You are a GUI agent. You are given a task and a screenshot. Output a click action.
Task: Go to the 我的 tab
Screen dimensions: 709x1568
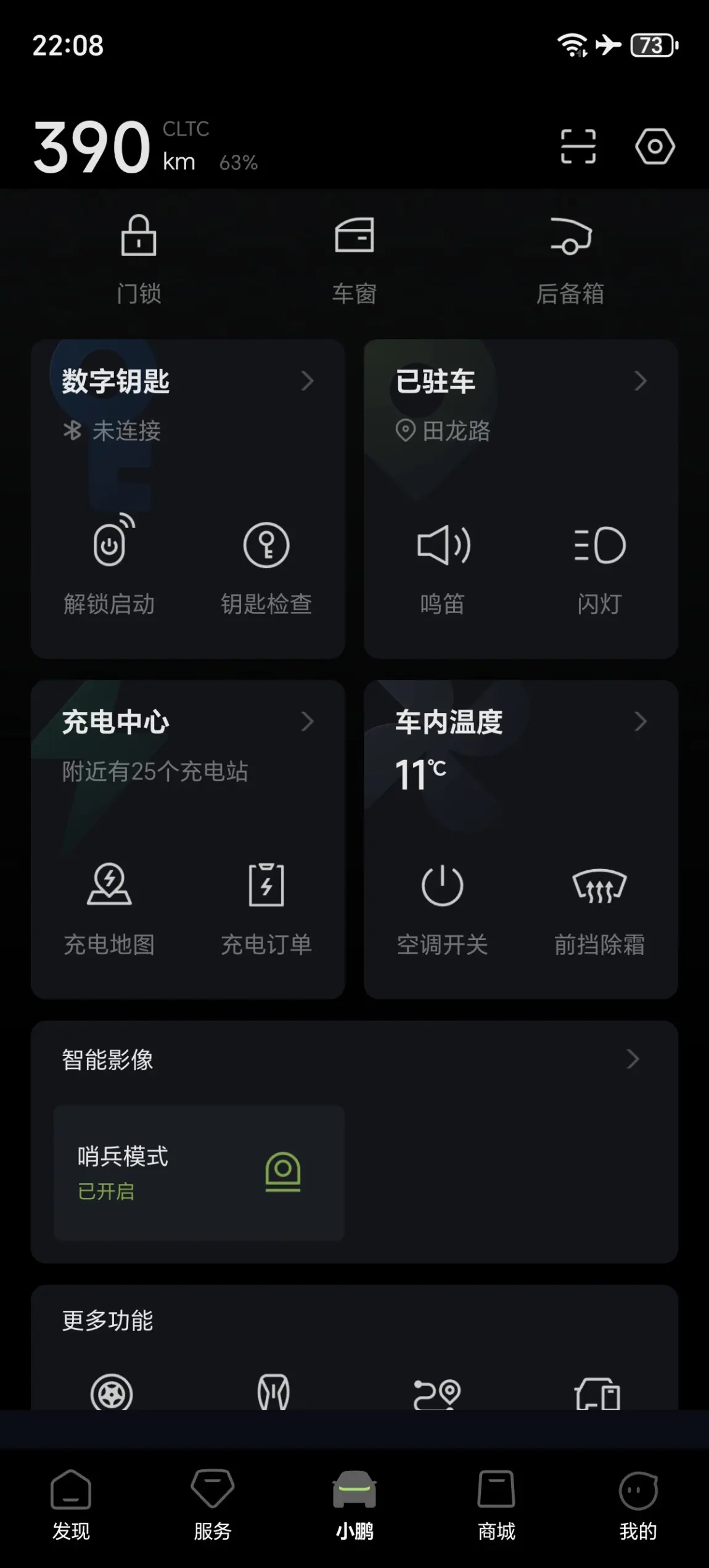pos(638,1506)
